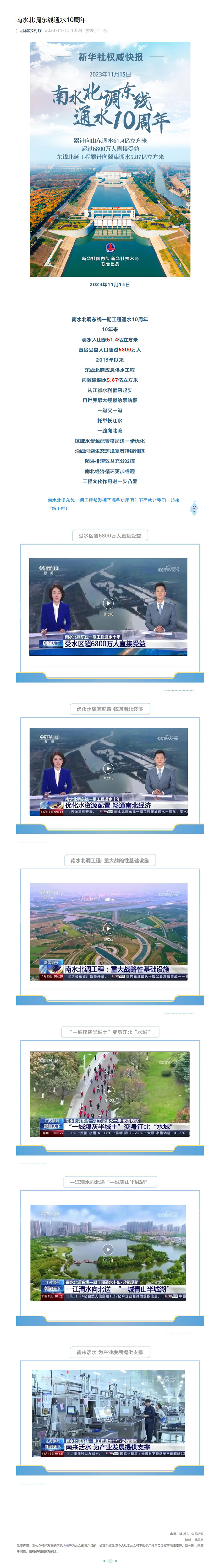
Task: Open the 江苏省水利厅 account page
Action: [x=29, y=30]
